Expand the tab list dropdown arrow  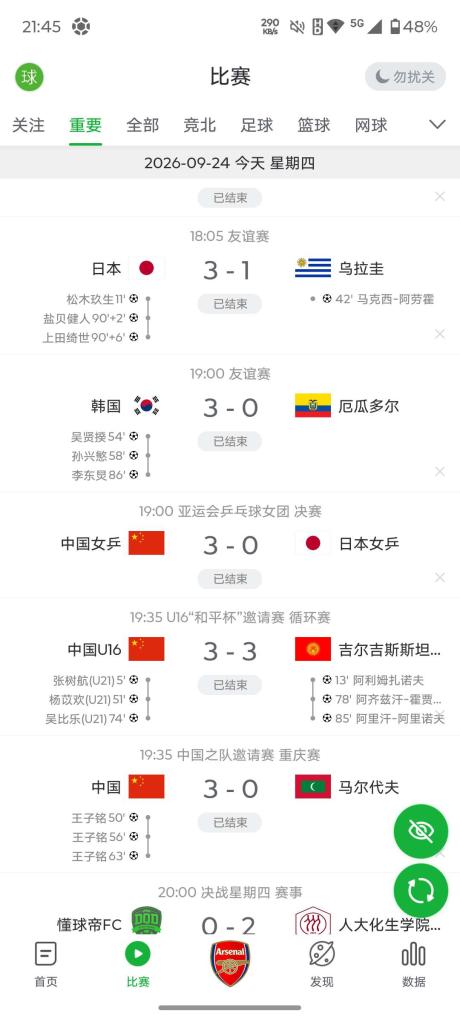[437, 124]
